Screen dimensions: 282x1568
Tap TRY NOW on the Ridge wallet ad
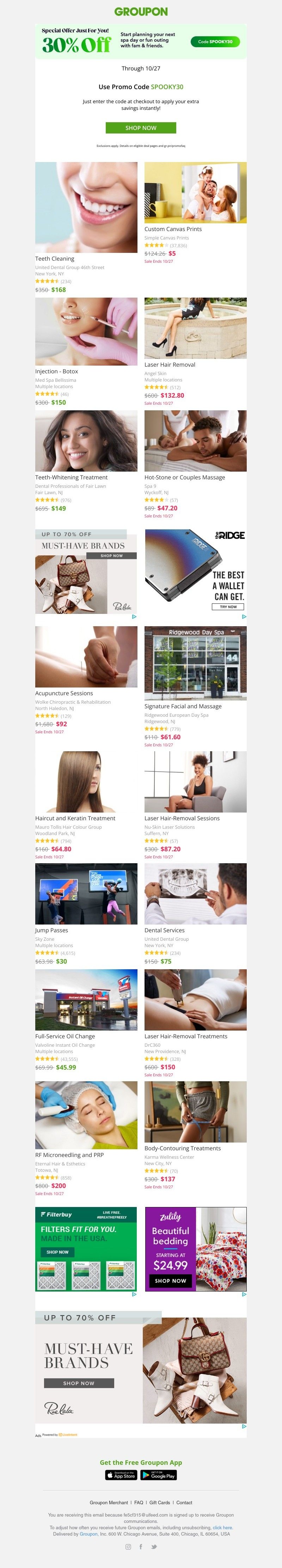tap(228, 607)
